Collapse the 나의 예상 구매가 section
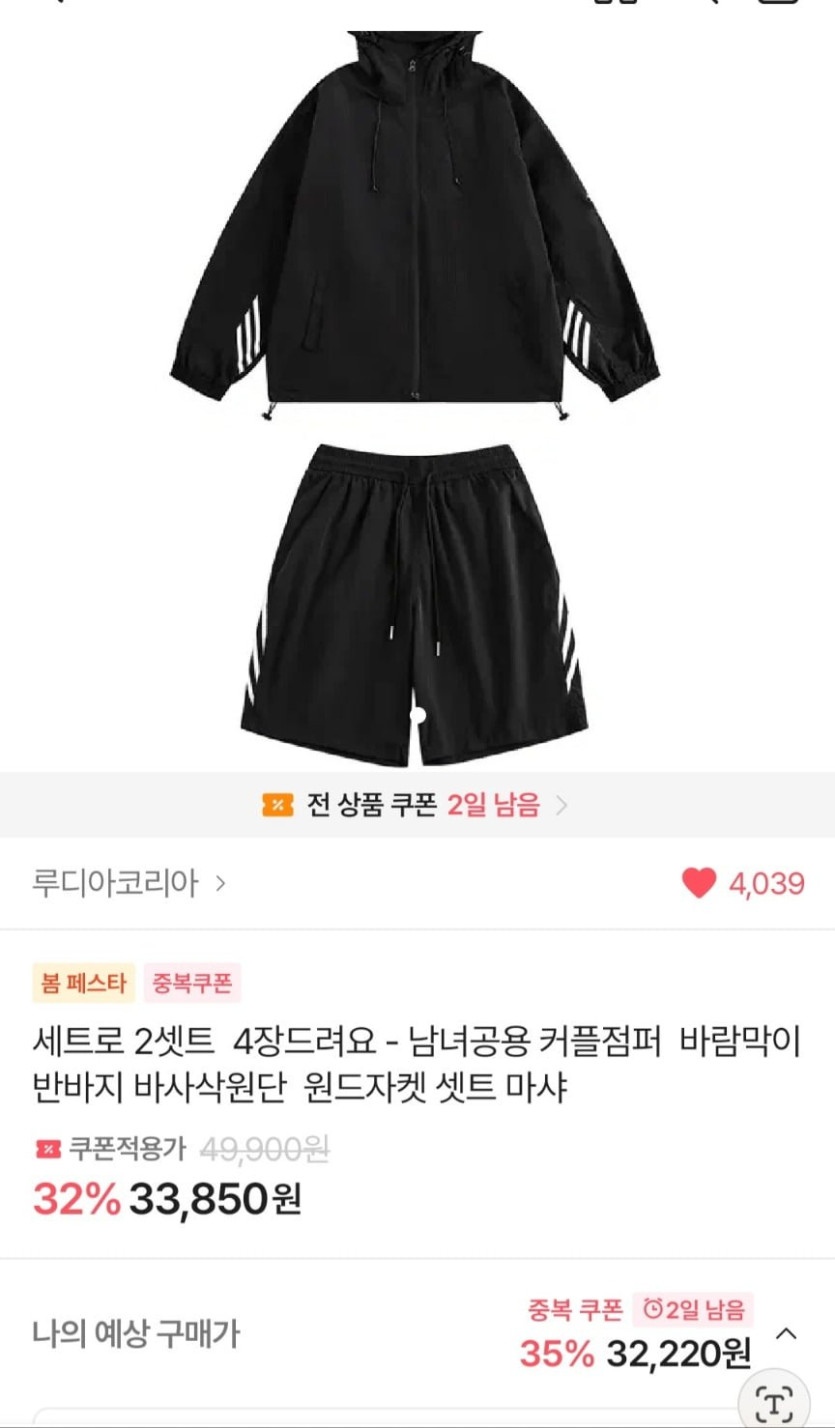The image size is (835, 1428). point(787,1333)
